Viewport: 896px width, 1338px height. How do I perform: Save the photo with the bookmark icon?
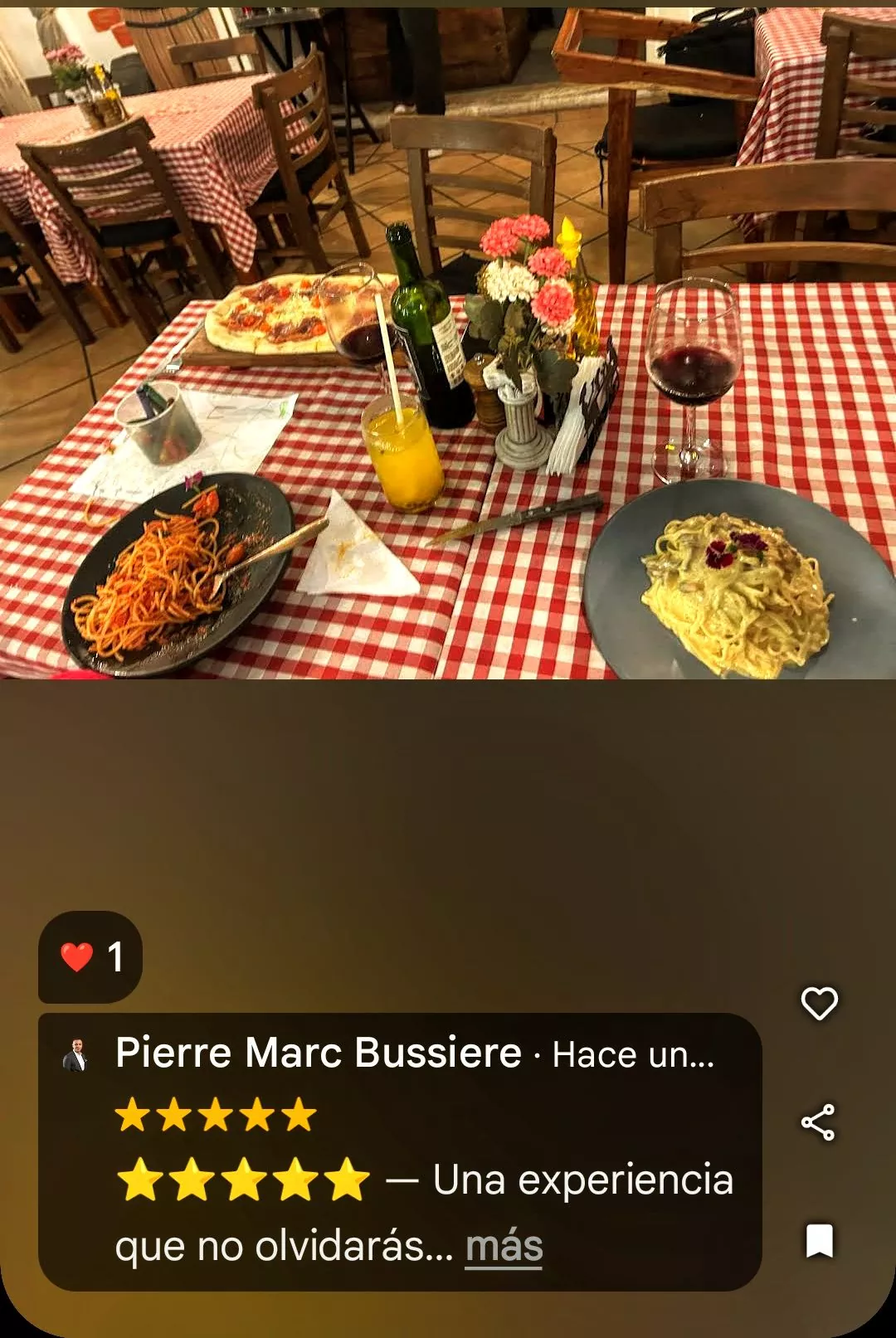tap(820, 1241)
